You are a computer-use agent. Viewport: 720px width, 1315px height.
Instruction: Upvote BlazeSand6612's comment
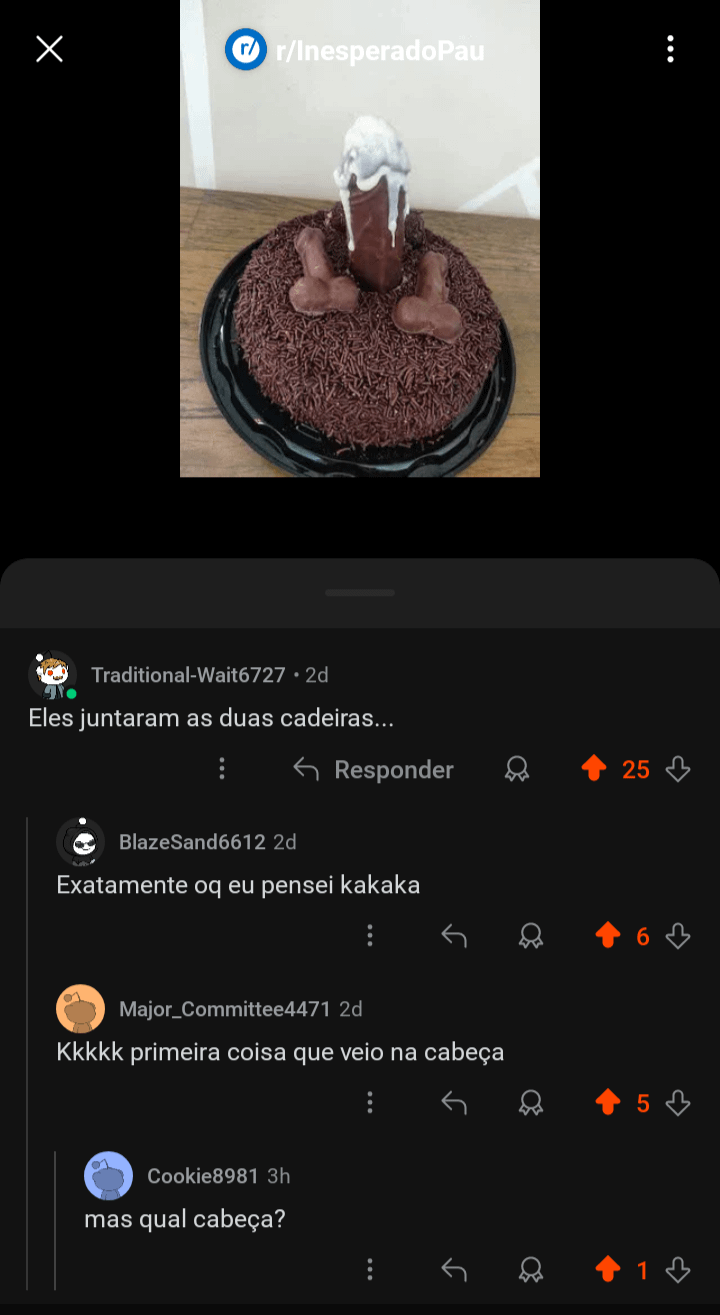(x=608, y=936)
